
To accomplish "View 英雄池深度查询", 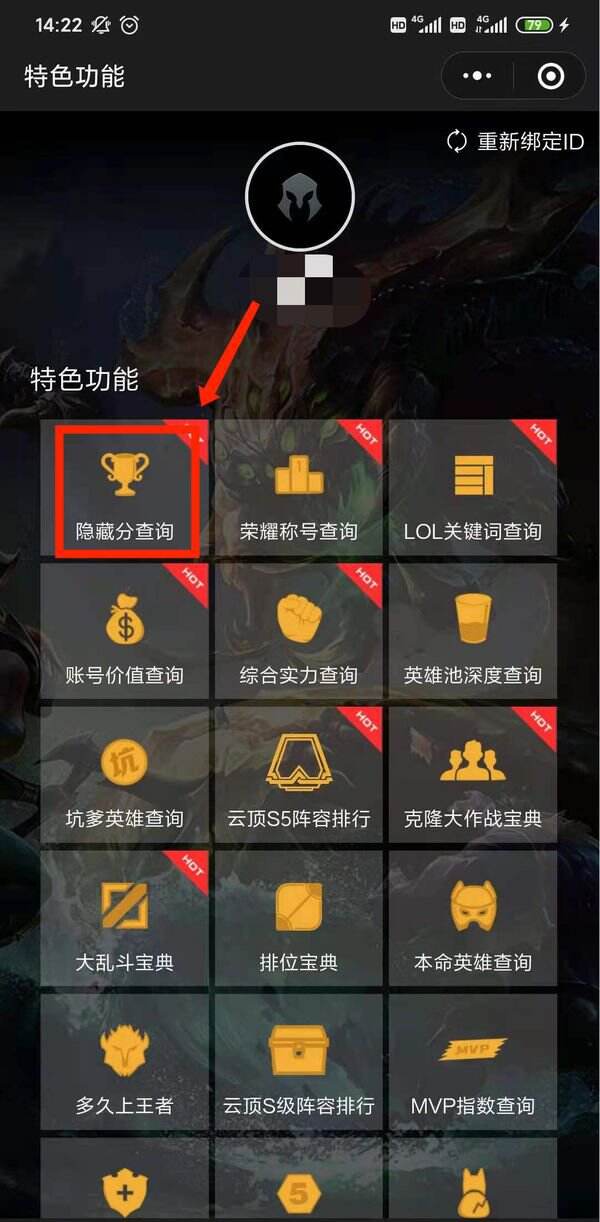I will pyautogui.click(x=473, y=632).
